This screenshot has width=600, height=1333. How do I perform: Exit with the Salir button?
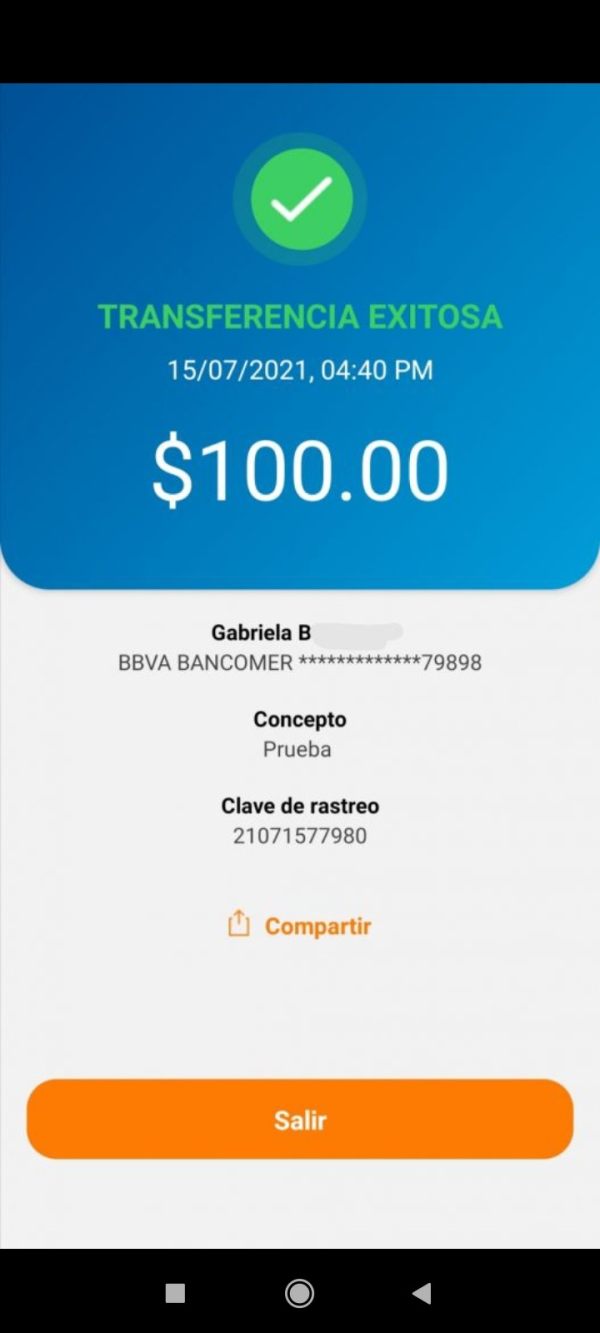point(300,1119)
